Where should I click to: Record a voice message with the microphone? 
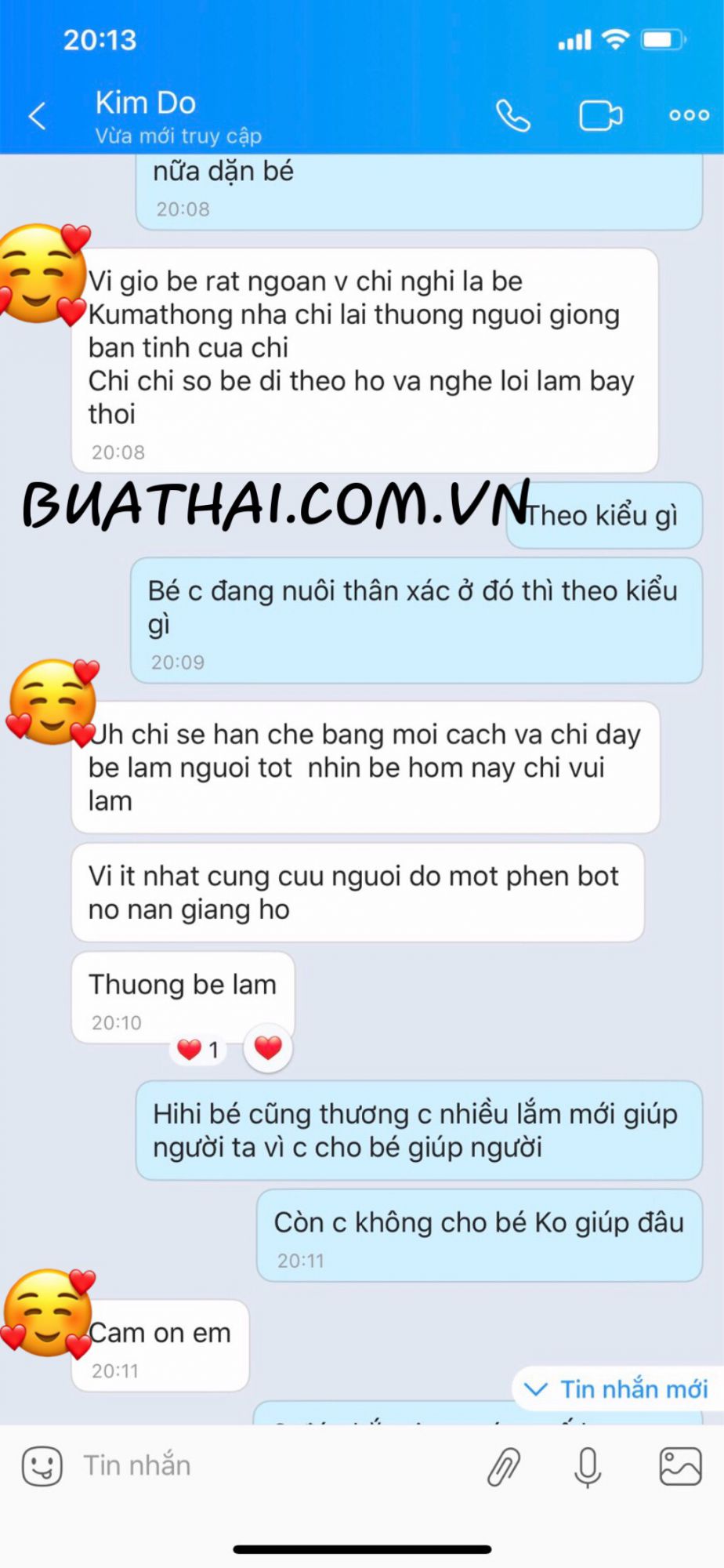pyautogui.click(x=587, y=1466)
